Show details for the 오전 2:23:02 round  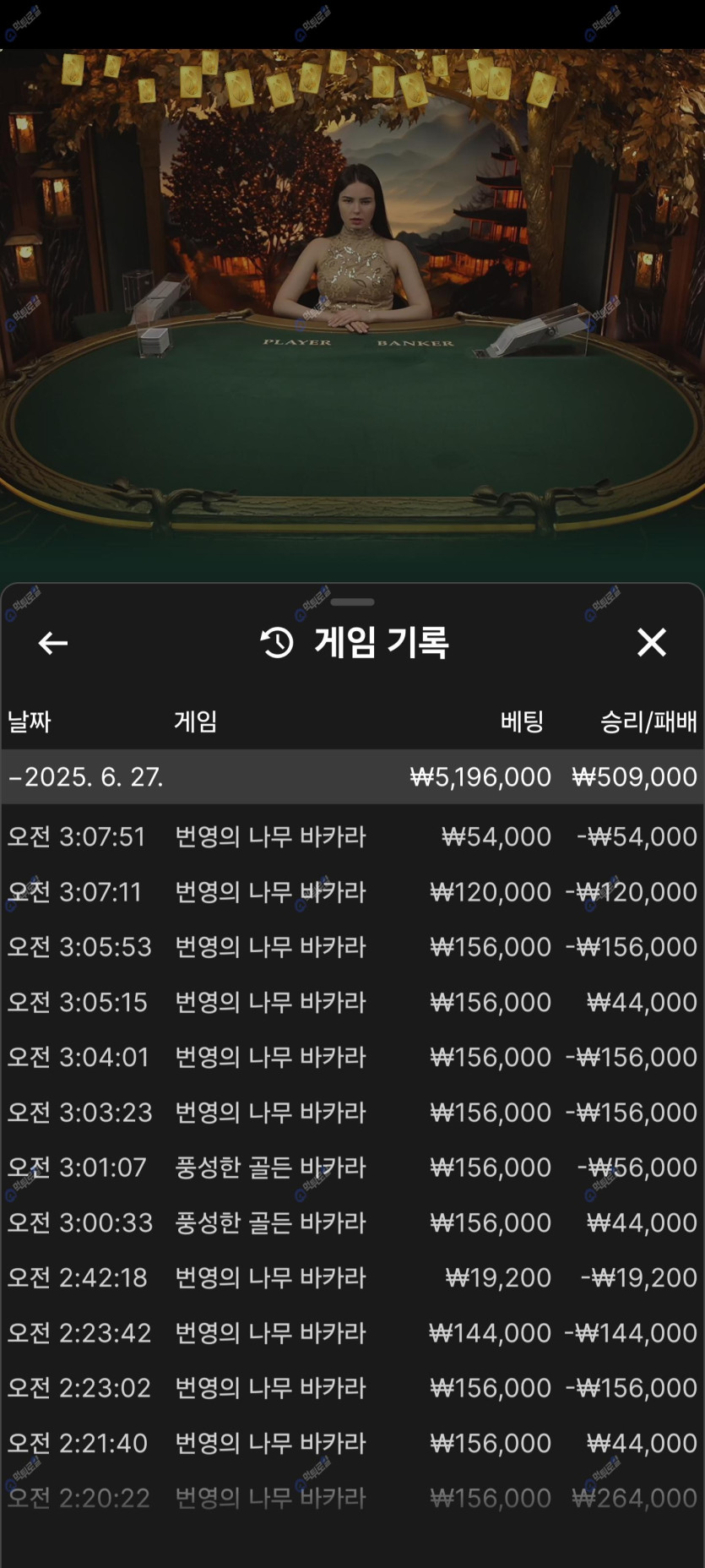click(352, 1387)
